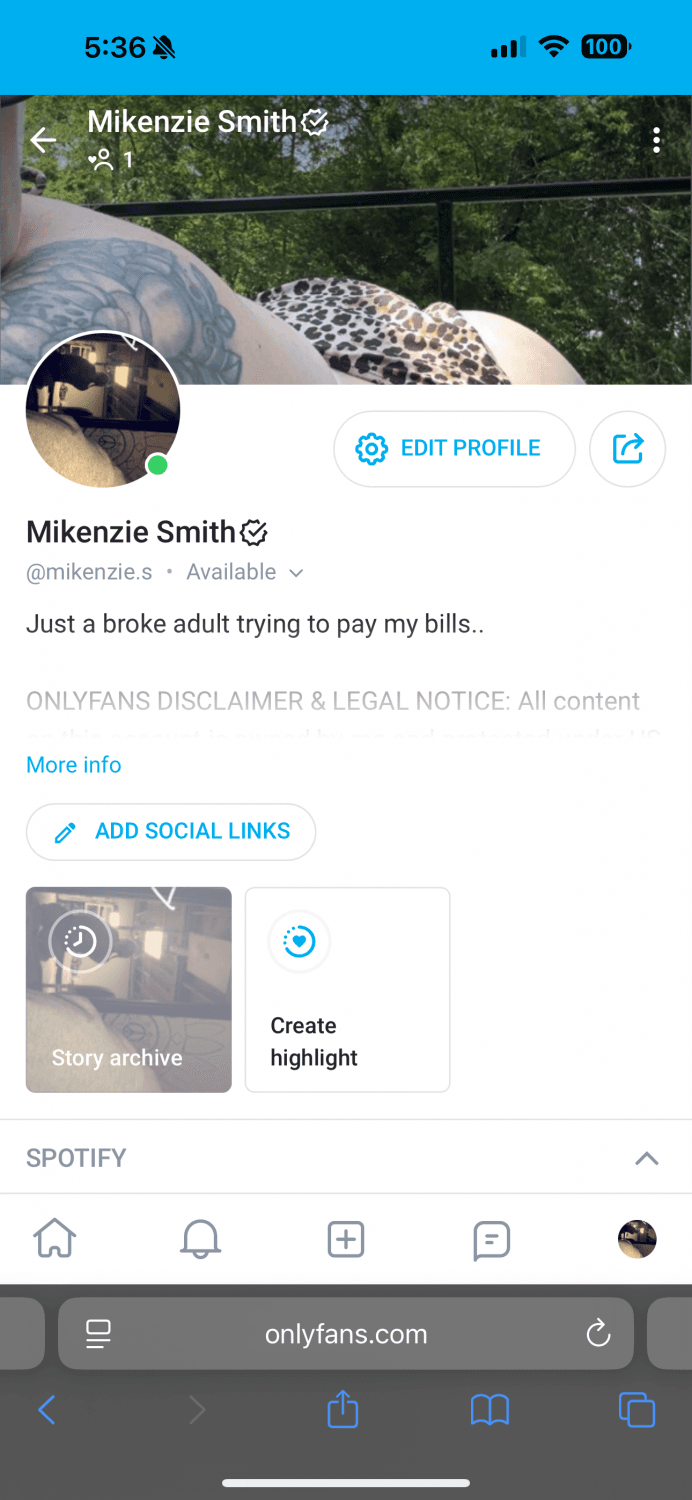Open the profile avatar tab in bottom bar
Image resolution: width=692 pixels, height=1500 pixels.
[637, 1240]
